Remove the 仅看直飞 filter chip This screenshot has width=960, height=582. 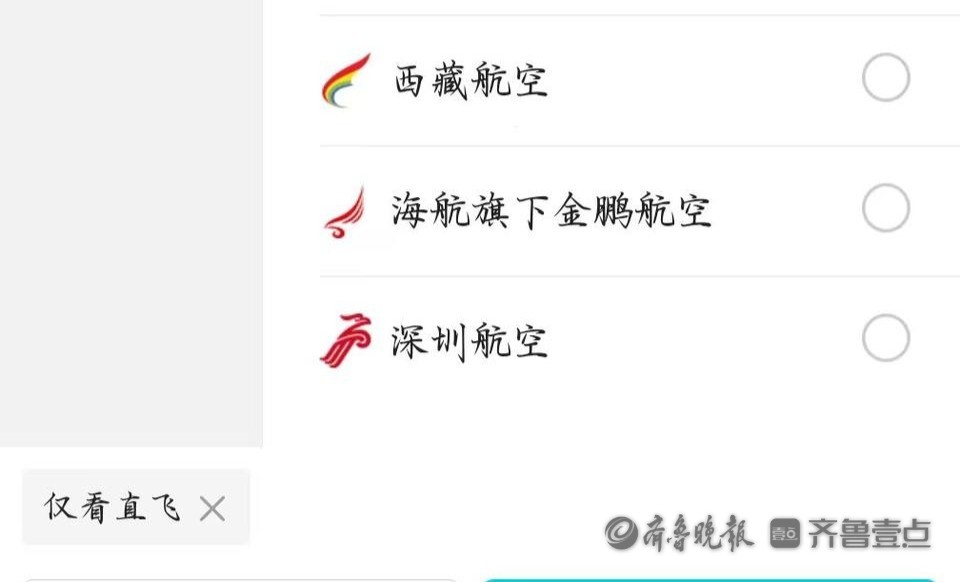212,509
